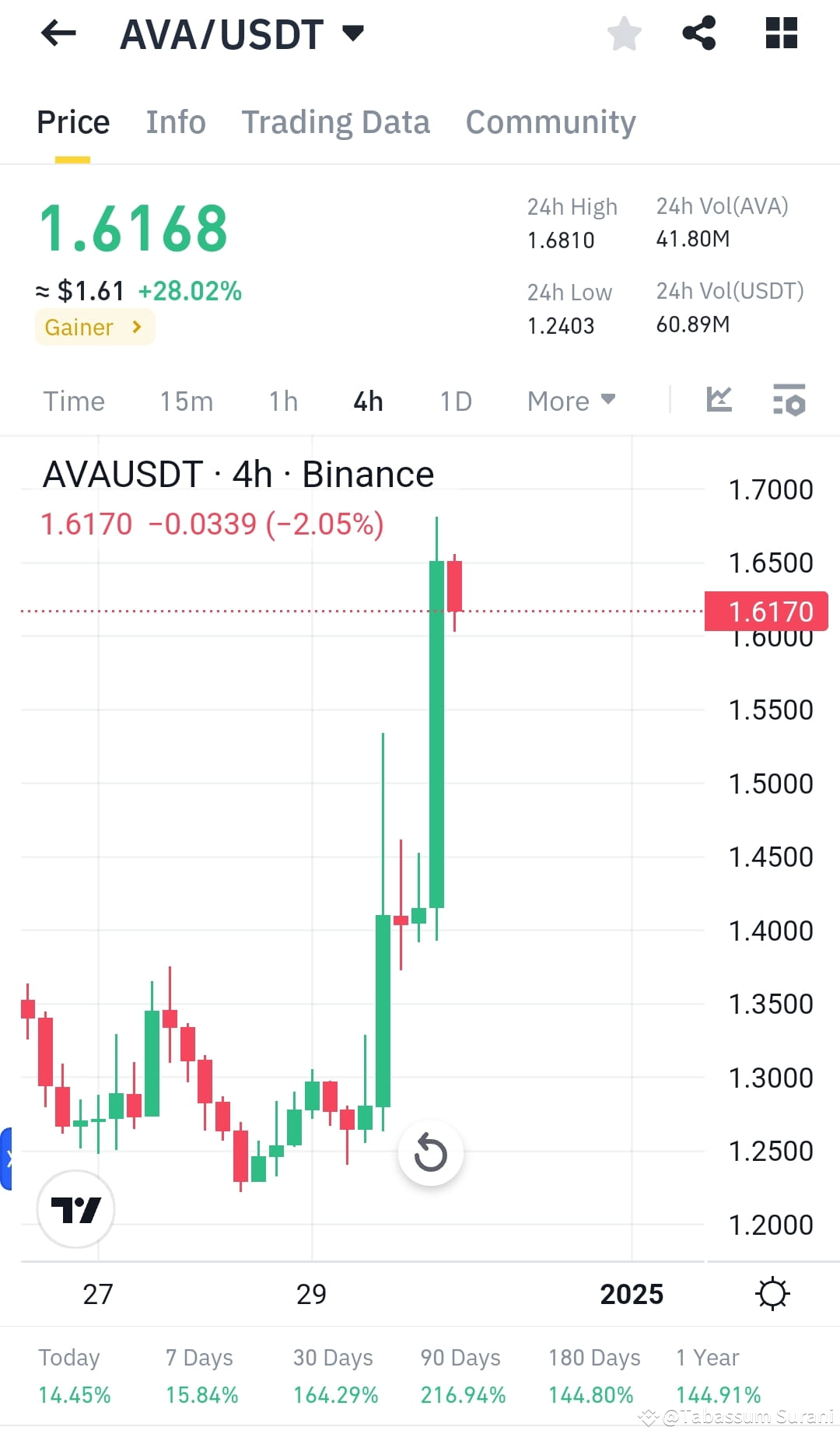Open the Community tab
Screen dimensions: 840x1434
pyautogui.click(x=550, y=122)
